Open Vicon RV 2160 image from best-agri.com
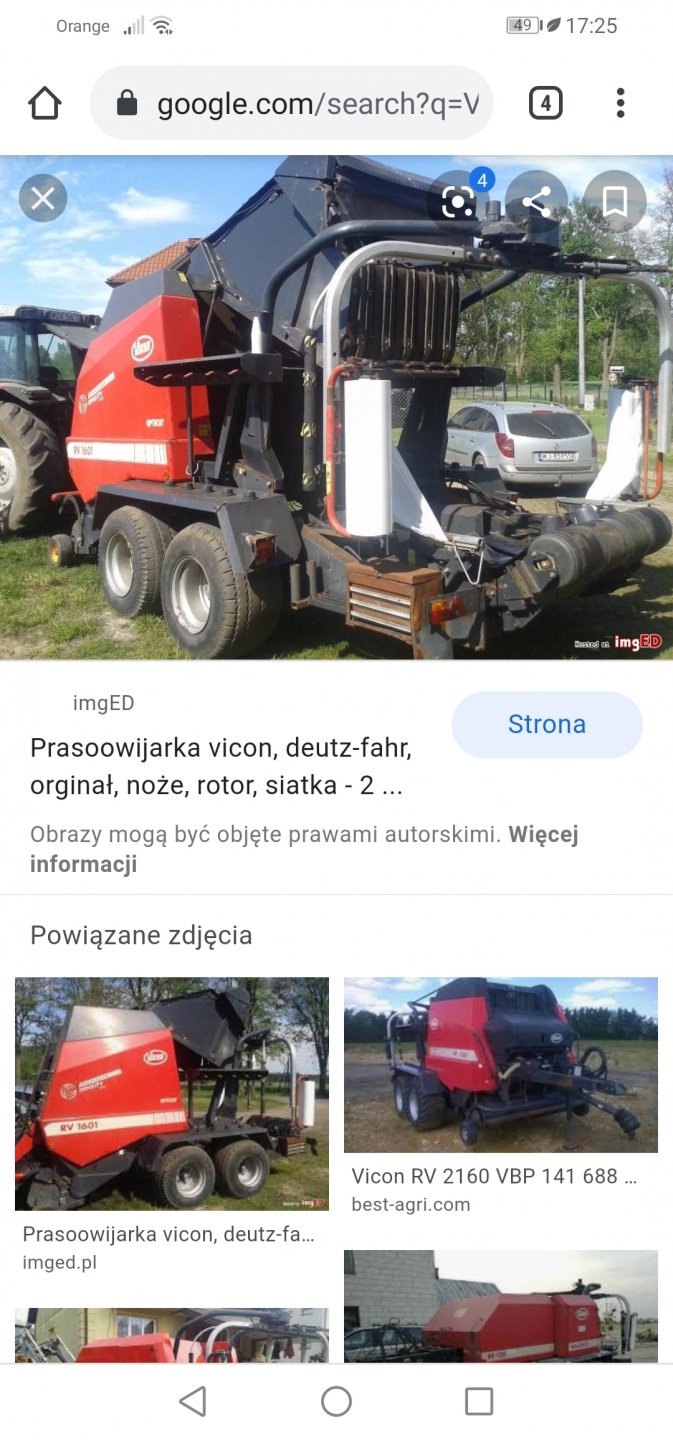673x1440 pixels. tap(500, 1065)
